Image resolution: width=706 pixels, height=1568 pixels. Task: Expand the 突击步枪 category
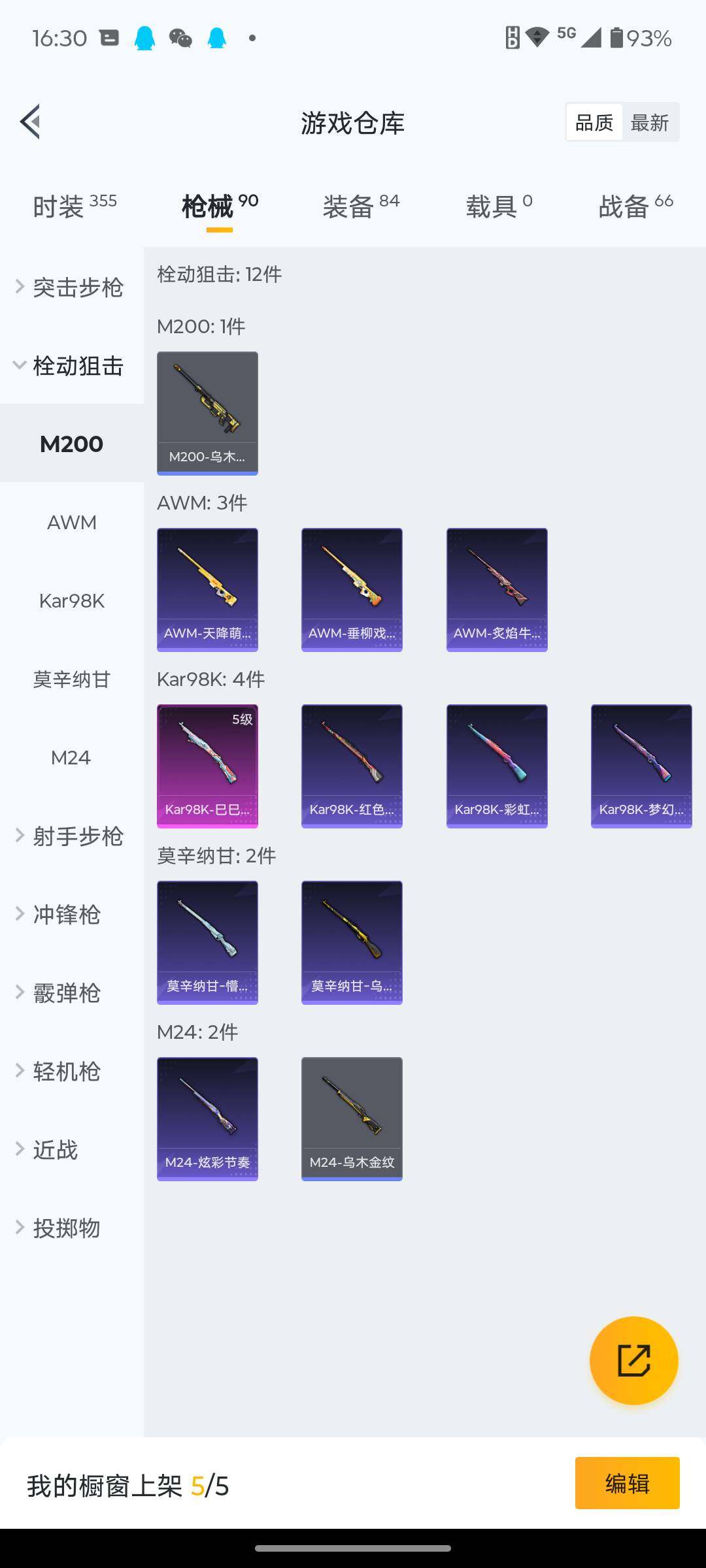click(x=71, y=287)
